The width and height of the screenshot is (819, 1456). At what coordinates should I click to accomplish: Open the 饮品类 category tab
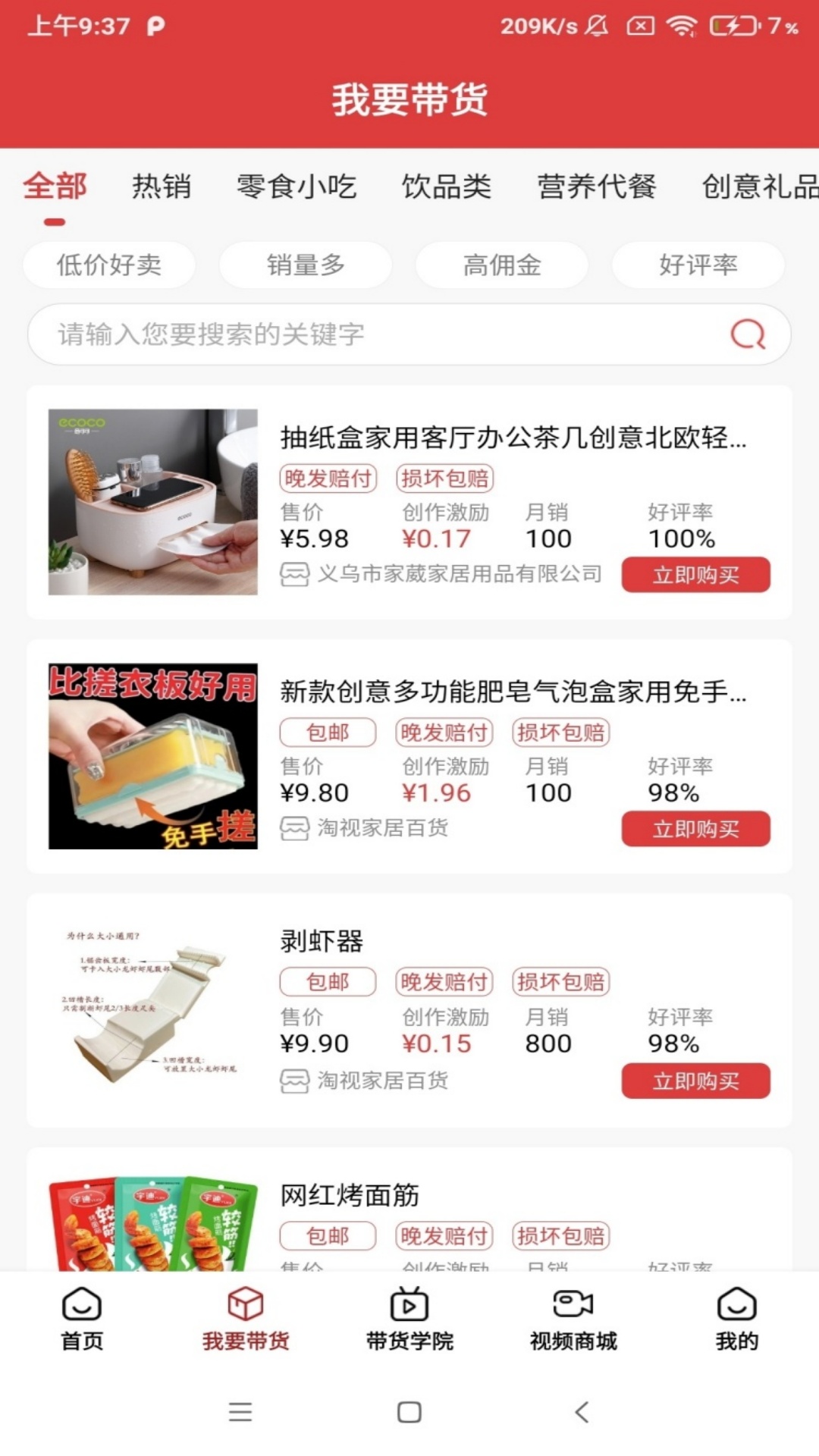point(446,187)
